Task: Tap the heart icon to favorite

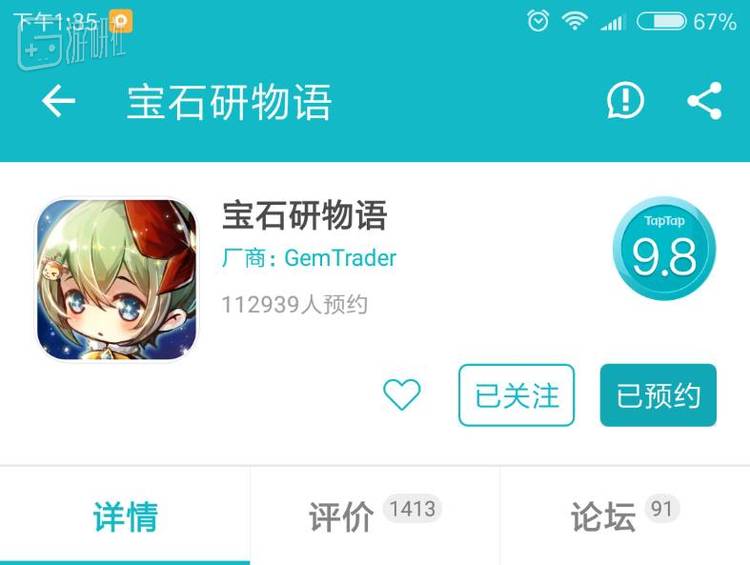Action: (x=402, y=395)
